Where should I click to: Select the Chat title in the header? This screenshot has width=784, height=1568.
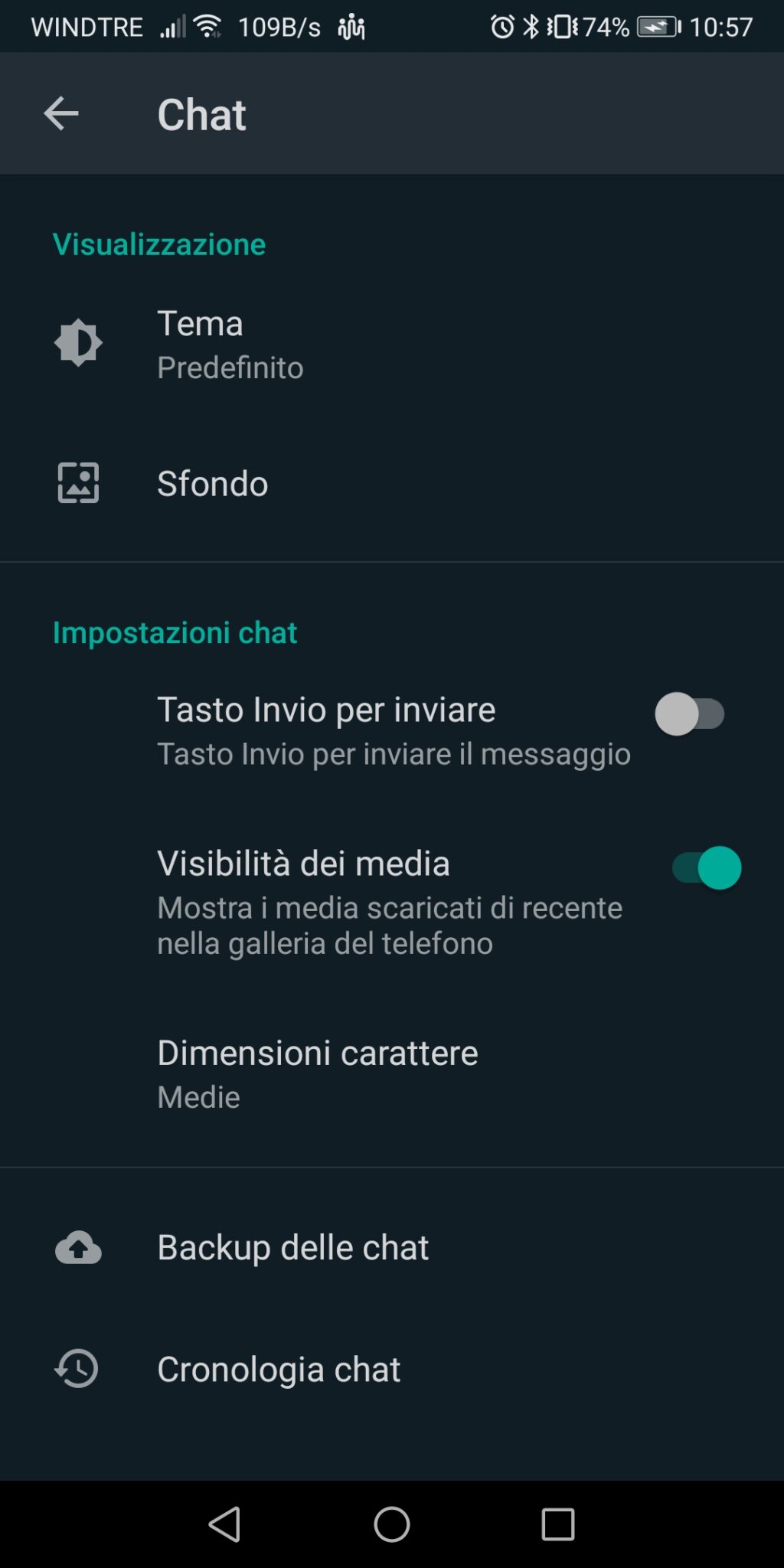(x=201, y=113)
